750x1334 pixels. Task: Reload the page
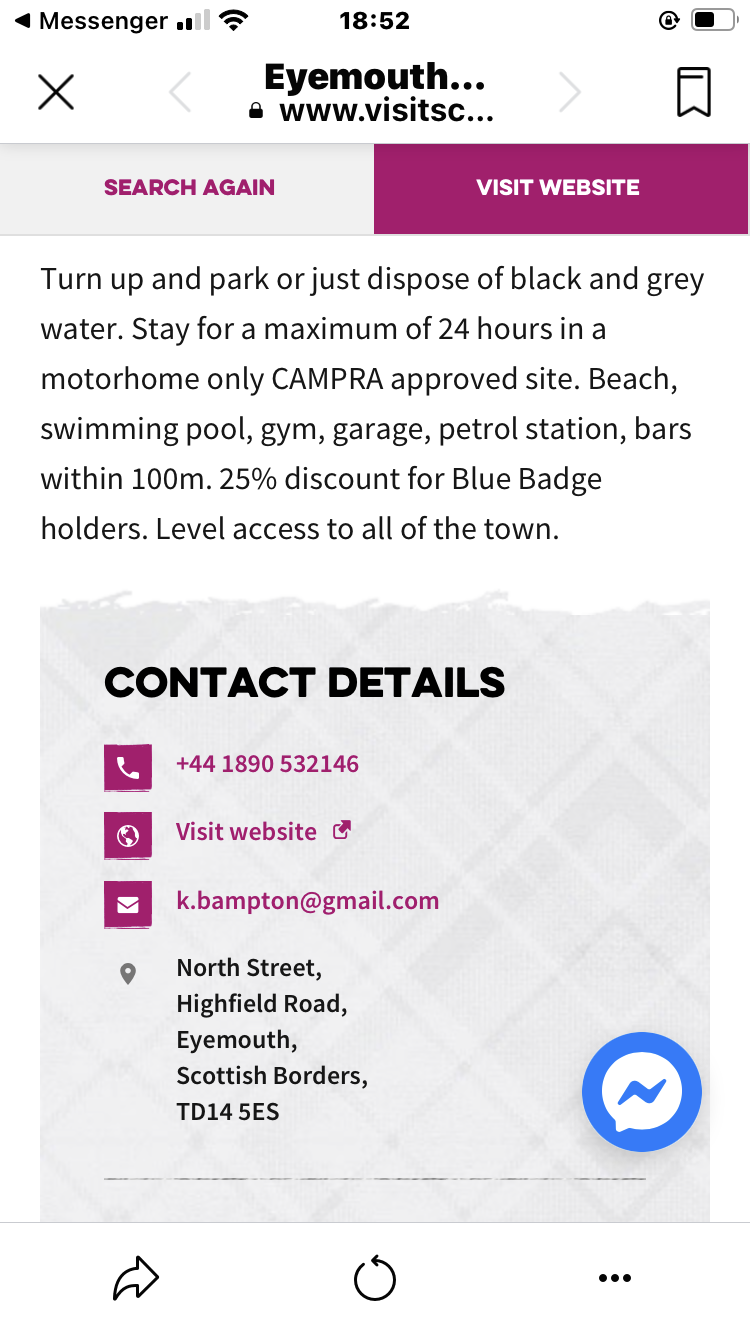click(x=375, y=1279)
